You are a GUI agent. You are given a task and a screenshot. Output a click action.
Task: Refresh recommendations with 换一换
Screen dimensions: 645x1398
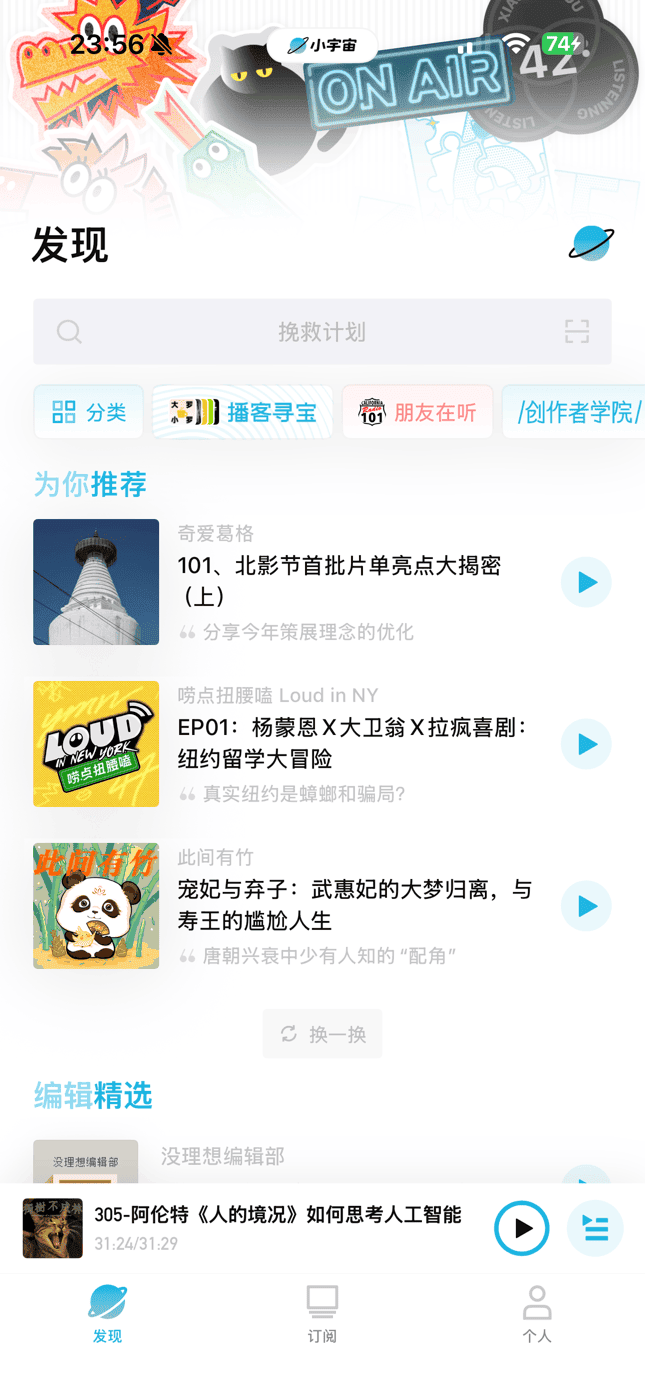pos(322,1034)
